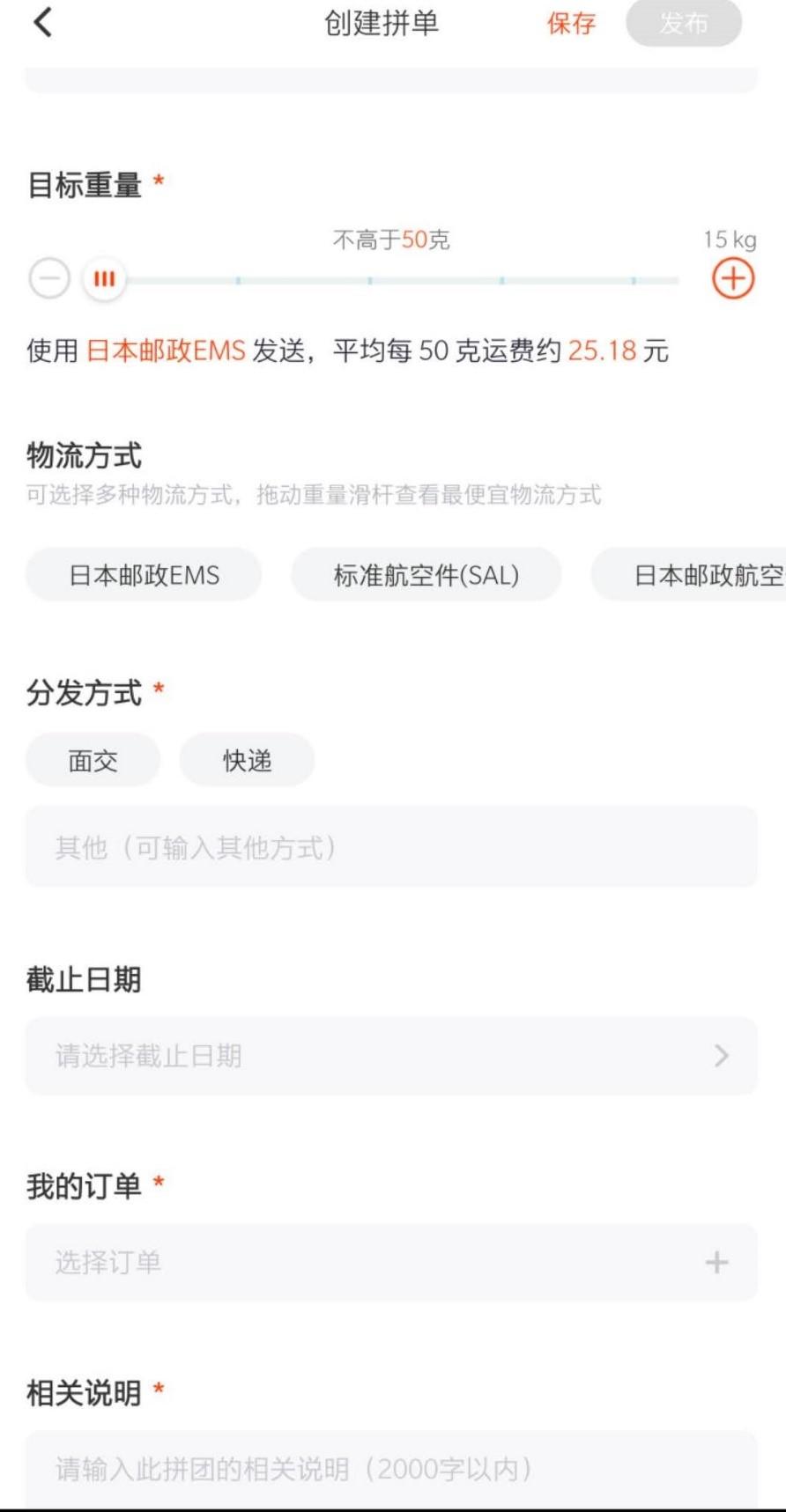Image resolution: width=786 pixels, height=1512 pixels.
Task: Choose the 标准航空件(SAL) shipping chip
Action: 426,575
